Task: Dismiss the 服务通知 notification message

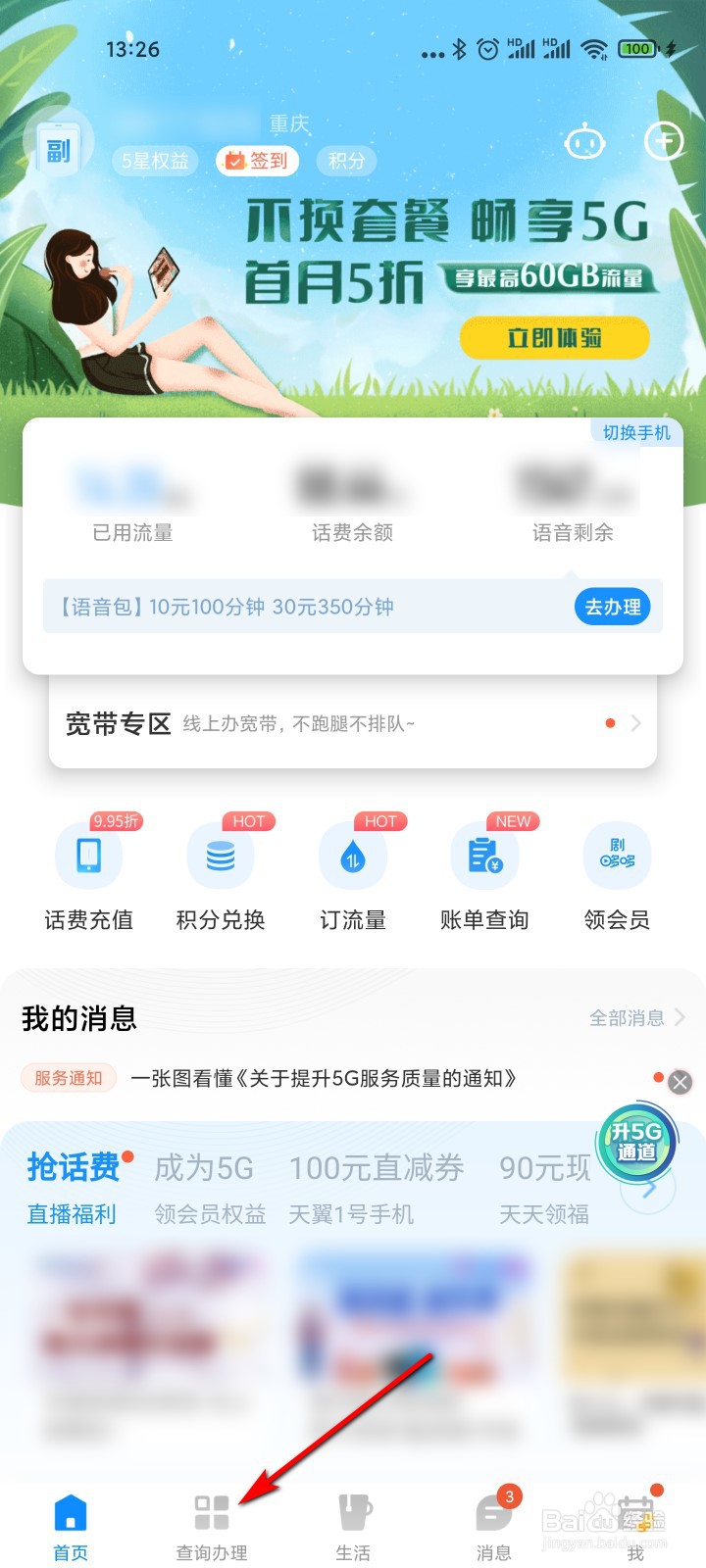Action: 680,1082
